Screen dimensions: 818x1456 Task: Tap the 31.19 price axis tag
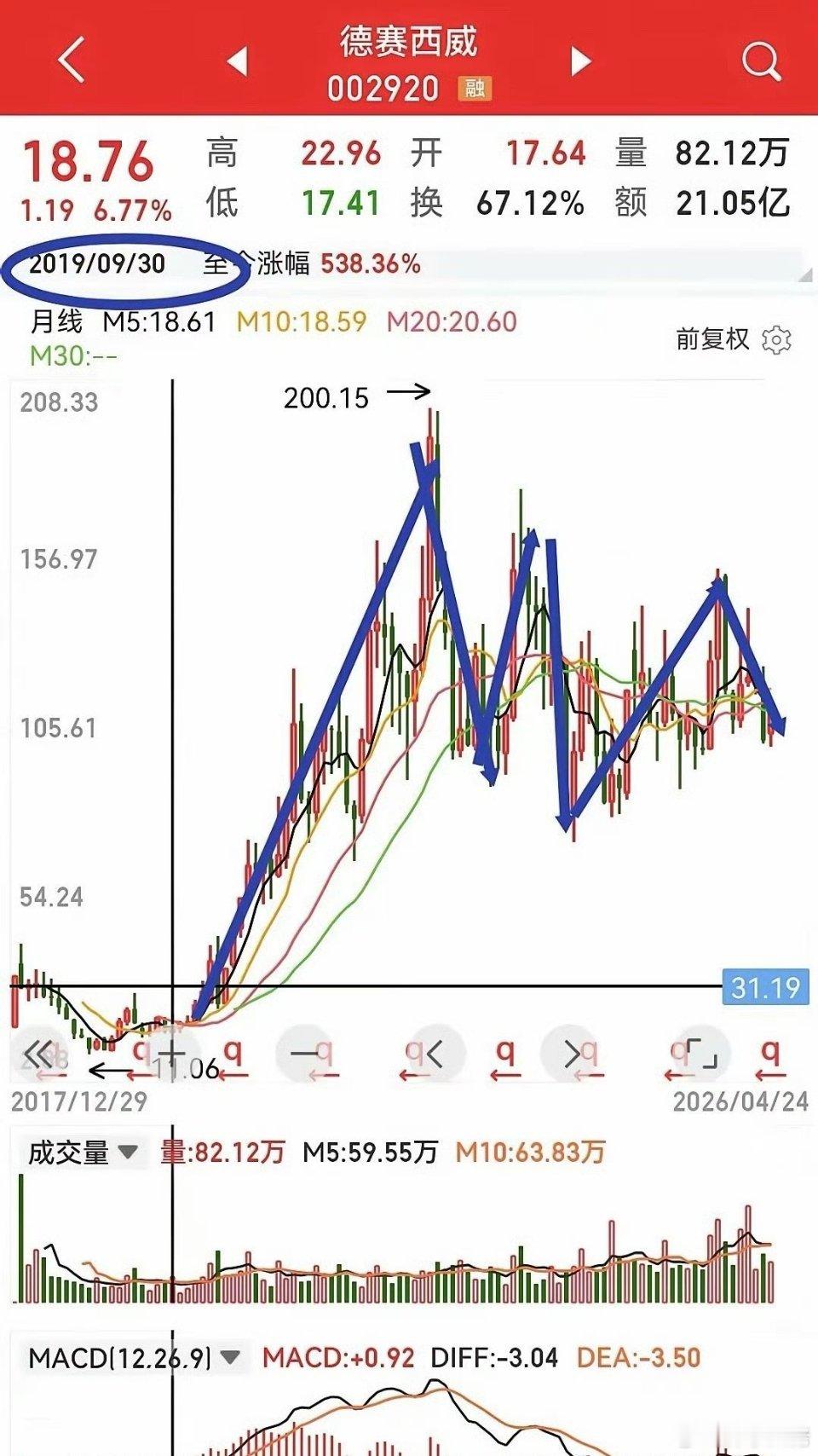[x=763, y=987]
